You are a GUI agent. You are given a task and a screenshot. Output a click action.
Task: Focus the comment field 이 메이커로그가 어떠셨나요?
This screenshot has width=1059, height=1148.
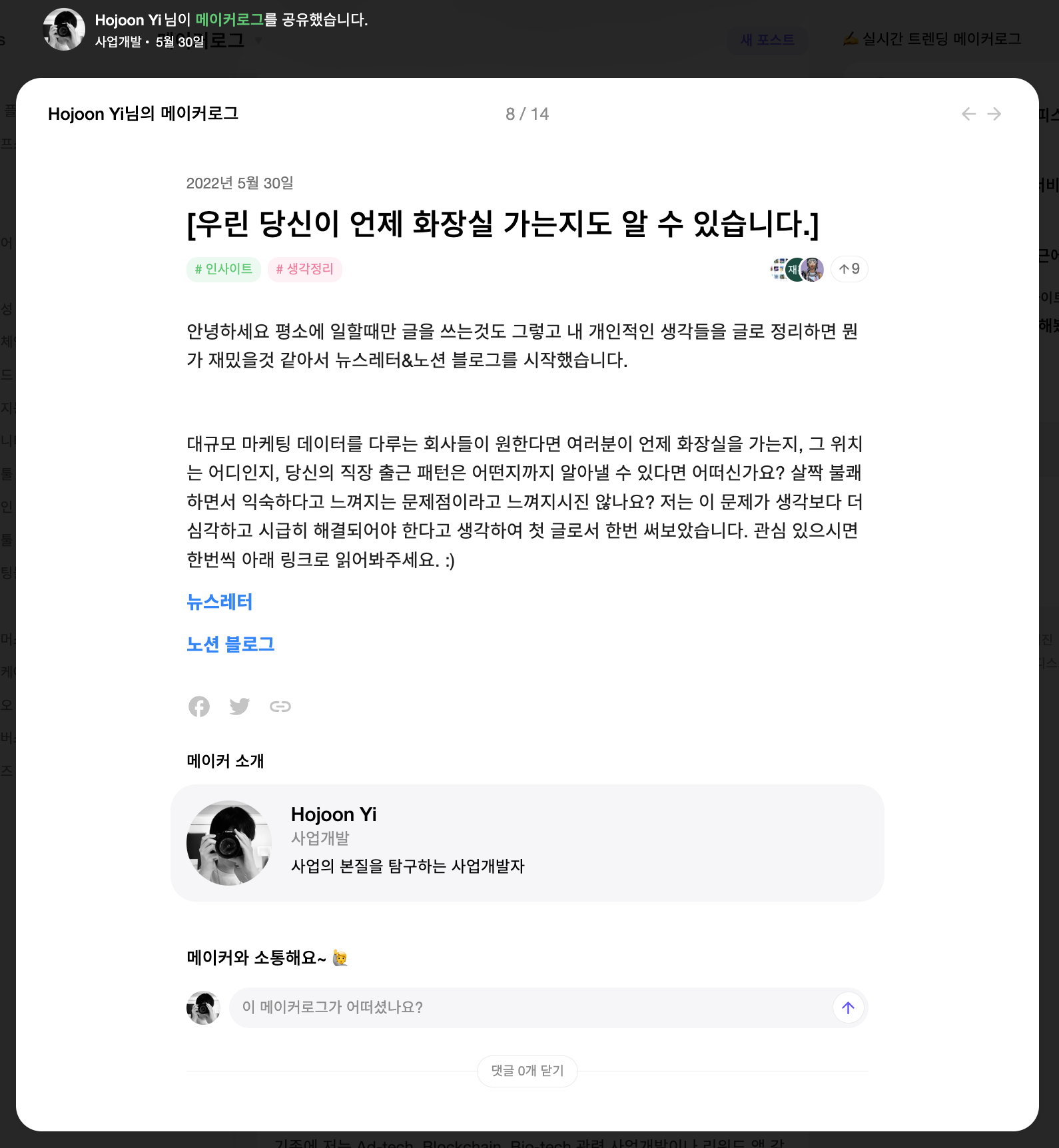(x=530, y=1007)
